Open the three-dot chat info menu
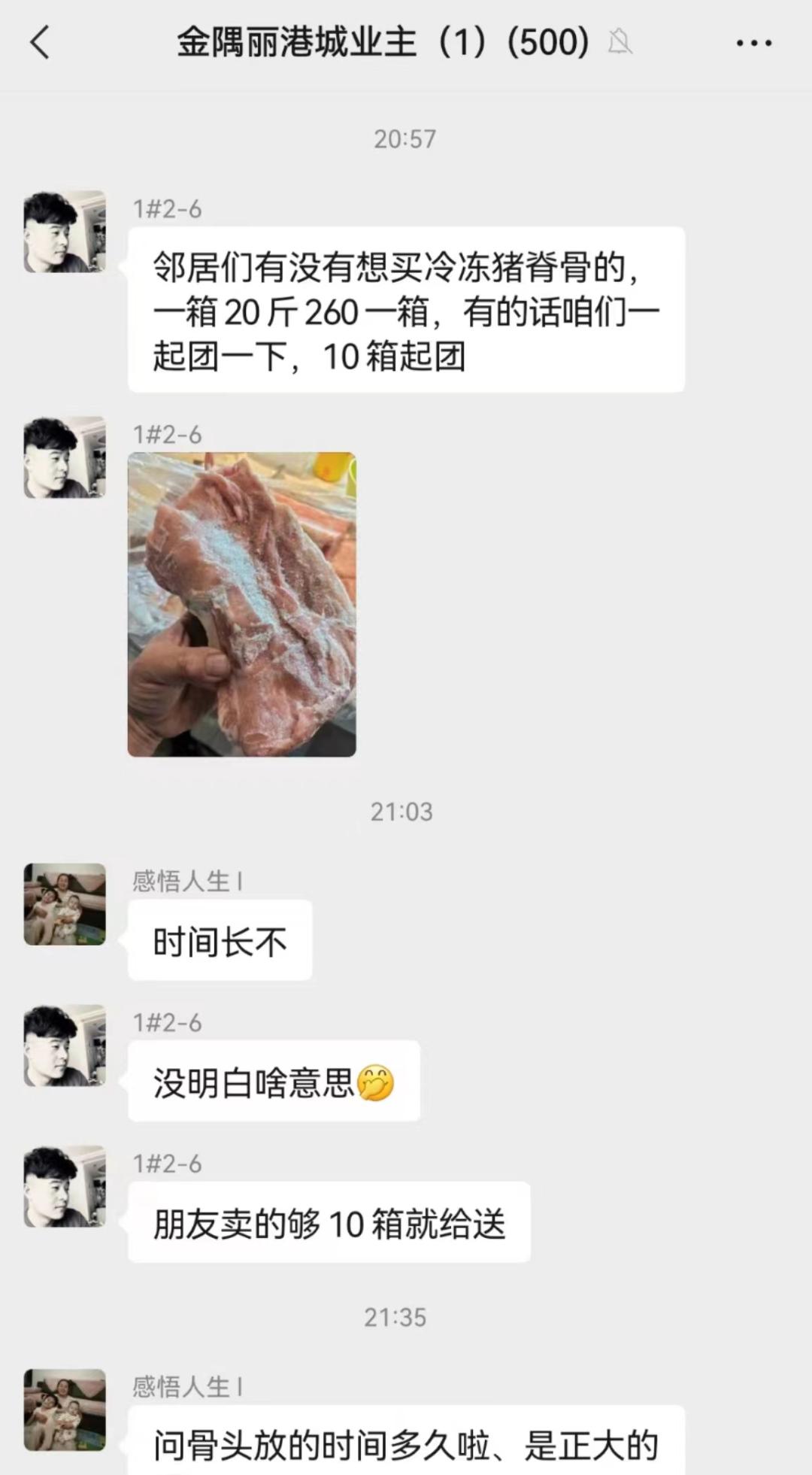This screenshot has width=812, height=1475. point(753,44)
